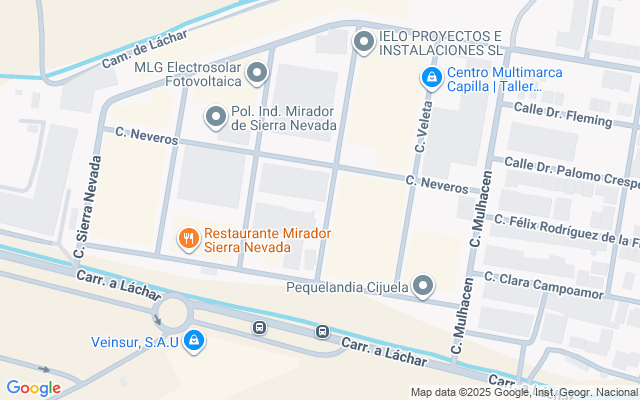The image size is (640, 400).
Task: Select the Pequelandia Cijuela place pin
Action: click(424, 288)
